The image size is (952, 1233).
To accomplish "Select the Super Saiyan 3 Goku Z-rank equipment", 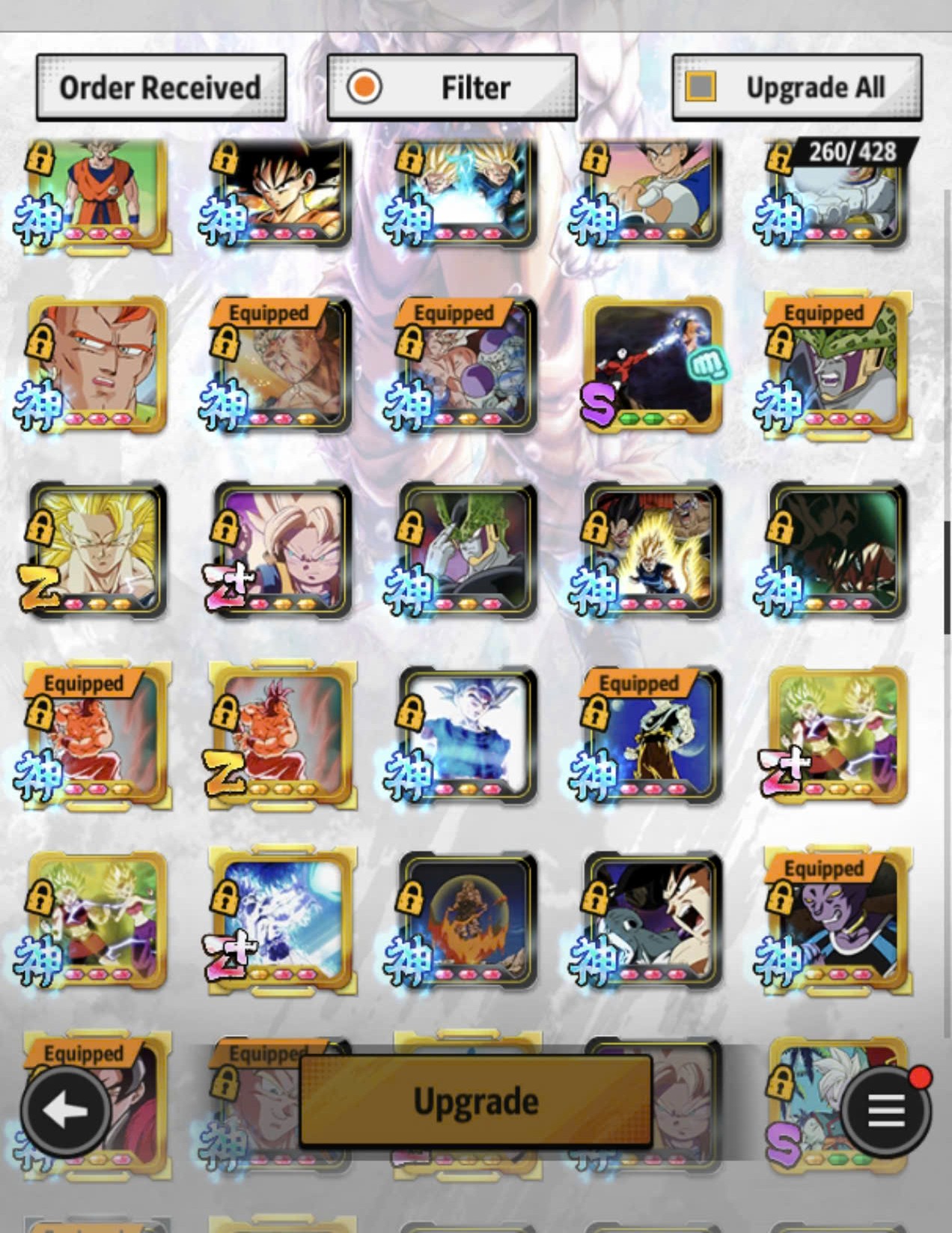I will click(x=96, y=550).
